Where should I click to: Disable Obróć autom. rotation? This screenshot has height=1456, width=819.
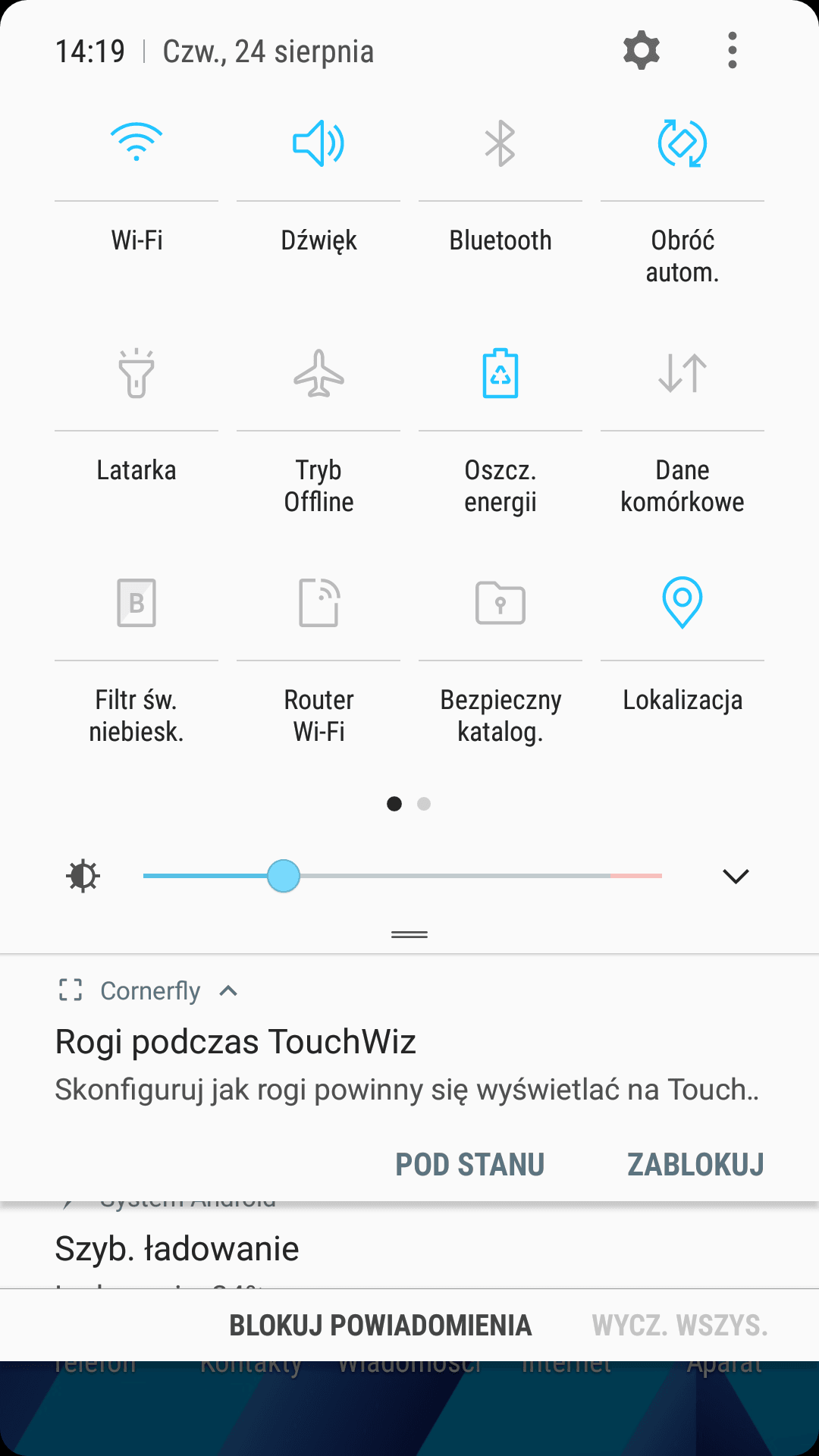pos(682,143)
